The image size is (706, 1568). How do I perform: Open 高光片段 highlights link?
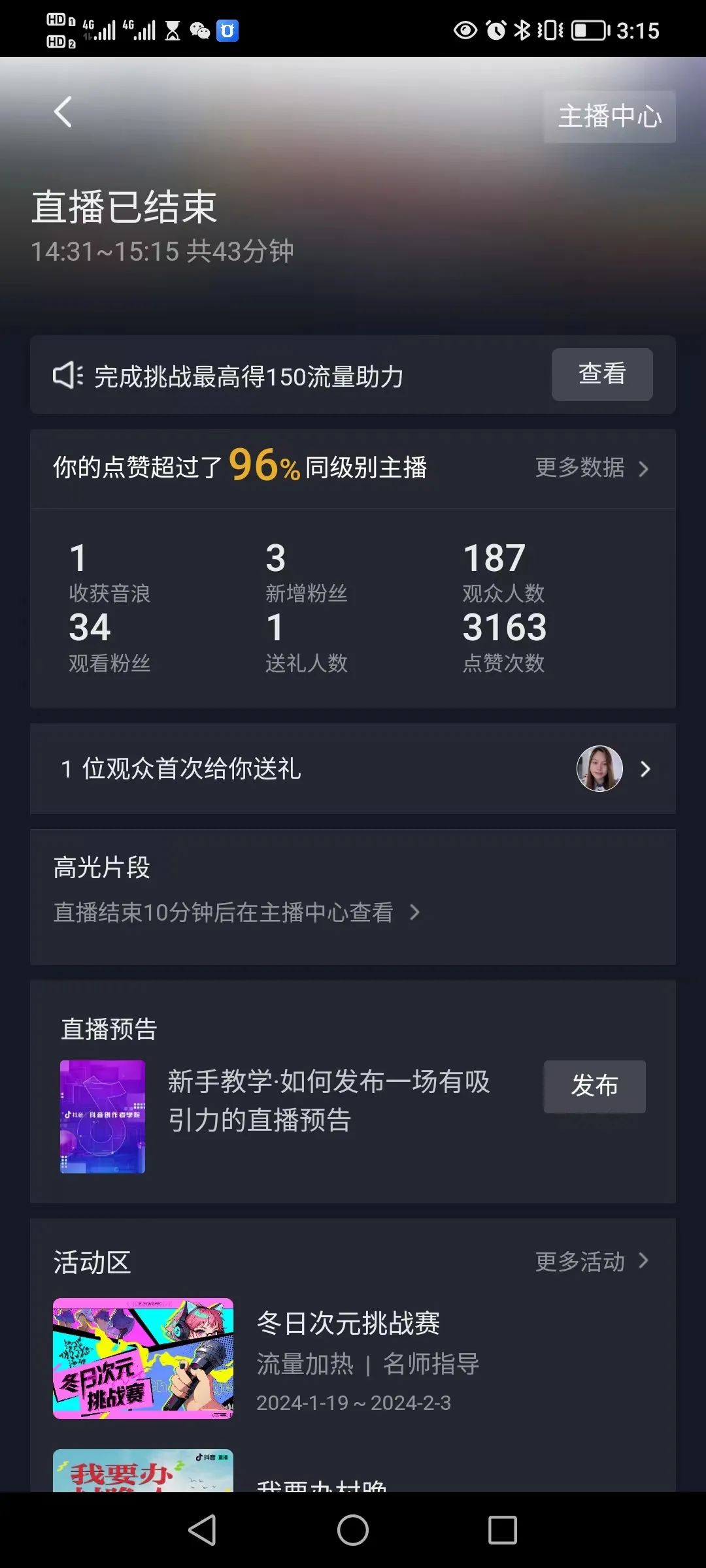coord(235,912)
